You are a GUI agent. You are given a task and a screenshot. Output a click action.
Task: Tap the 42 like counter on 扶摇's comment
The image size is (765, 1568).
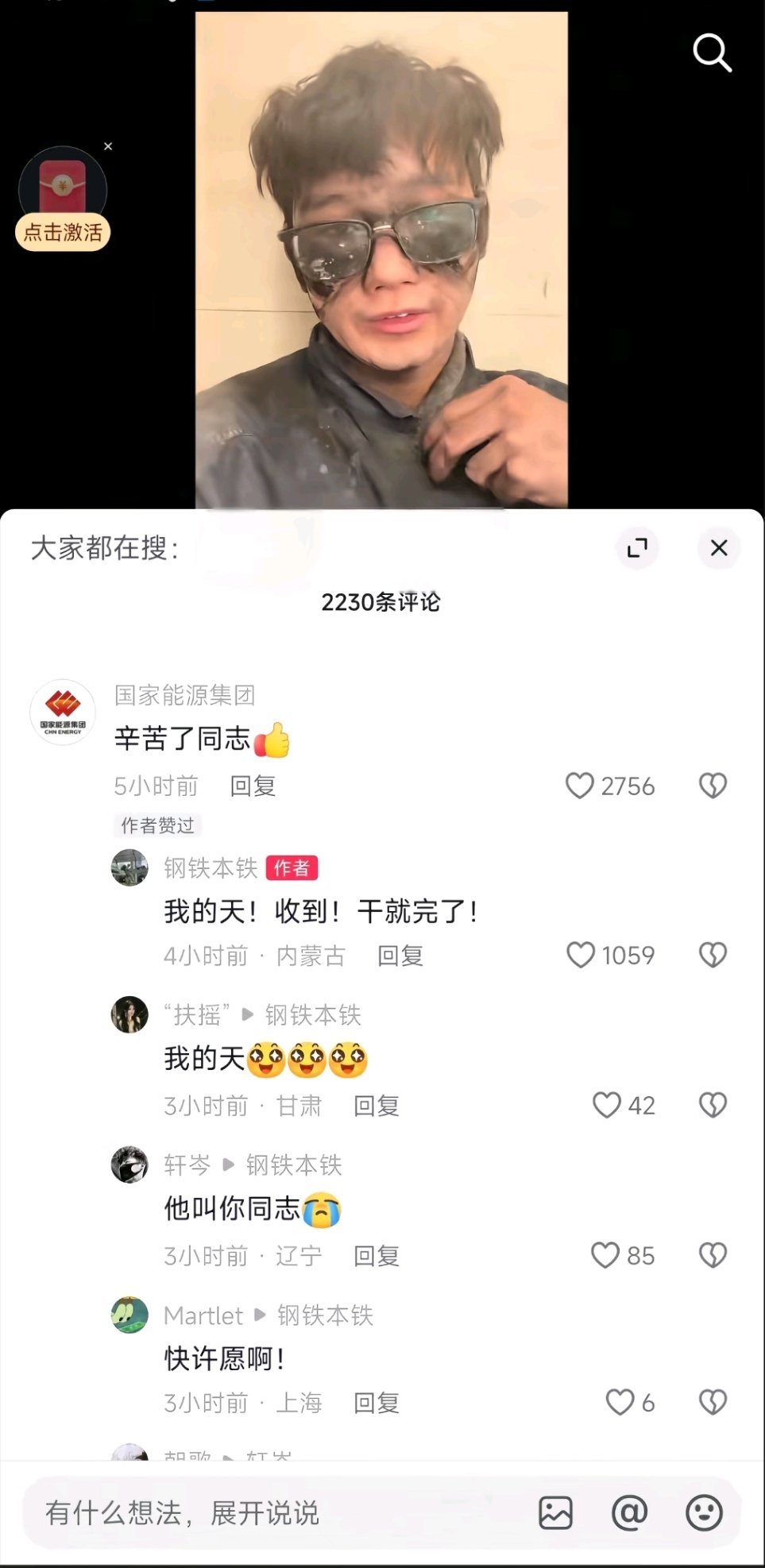[624, 1106]
